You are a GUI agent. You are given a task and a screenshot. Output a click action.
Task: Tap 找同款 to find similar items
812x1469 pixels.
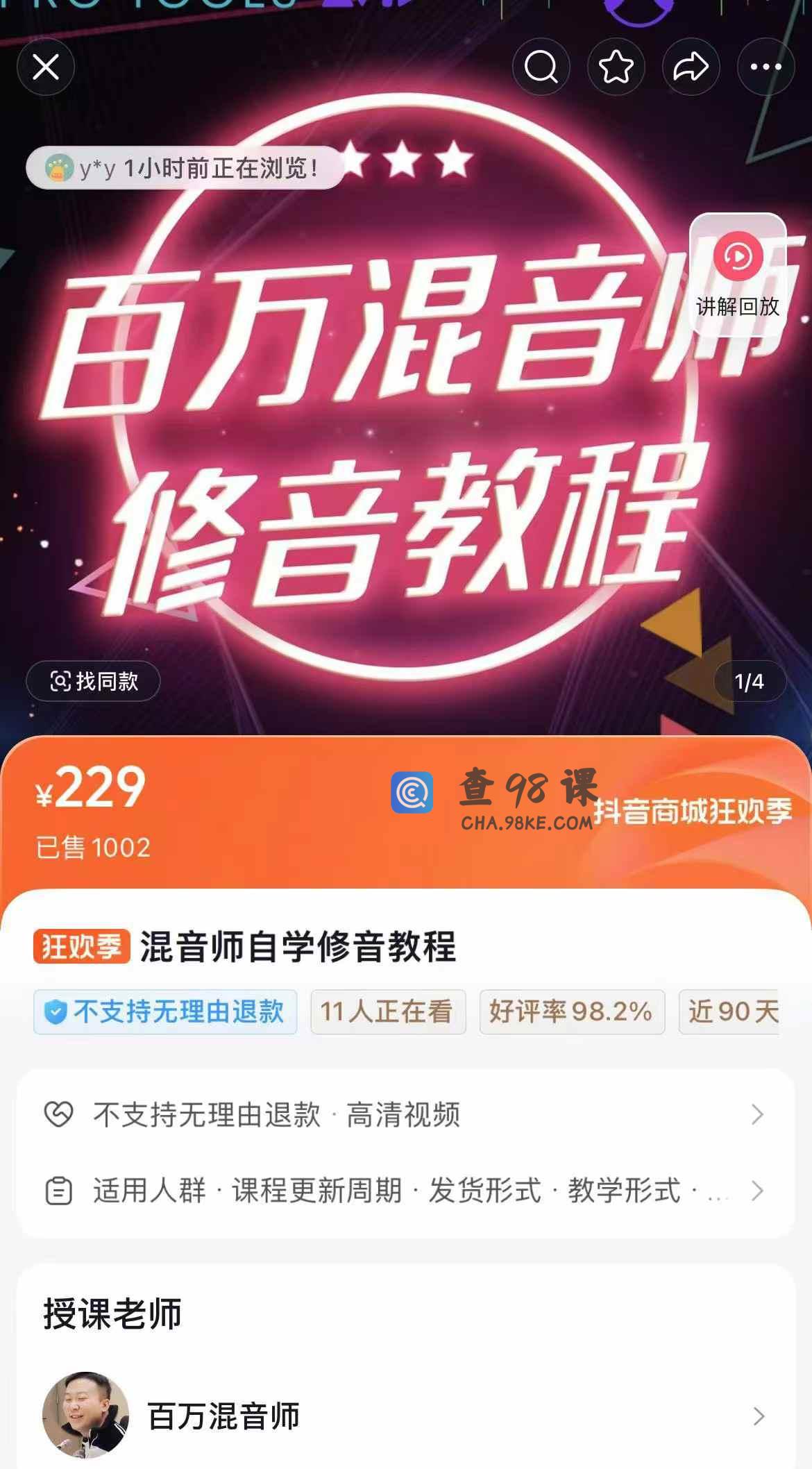point(94,681)
